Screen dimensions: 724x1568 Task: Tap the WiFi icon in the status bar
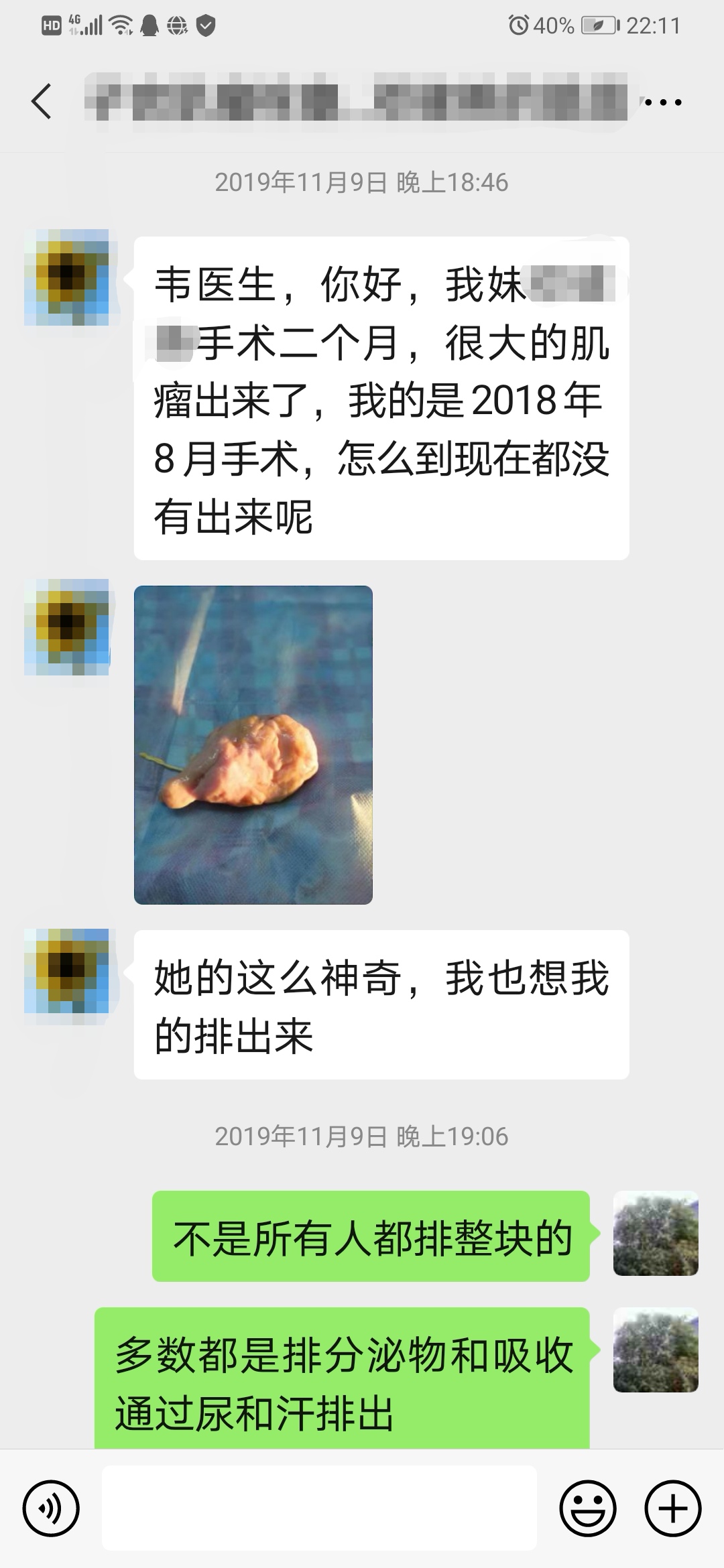pyautogui.click(x=119, y=24)
